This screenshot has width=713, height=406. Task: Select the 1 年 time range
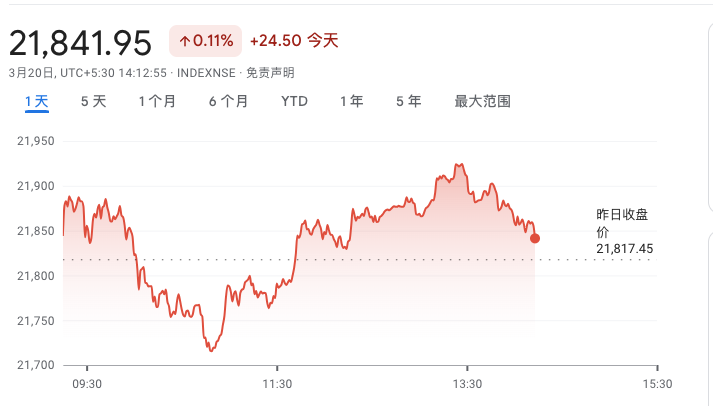[351, 101]
